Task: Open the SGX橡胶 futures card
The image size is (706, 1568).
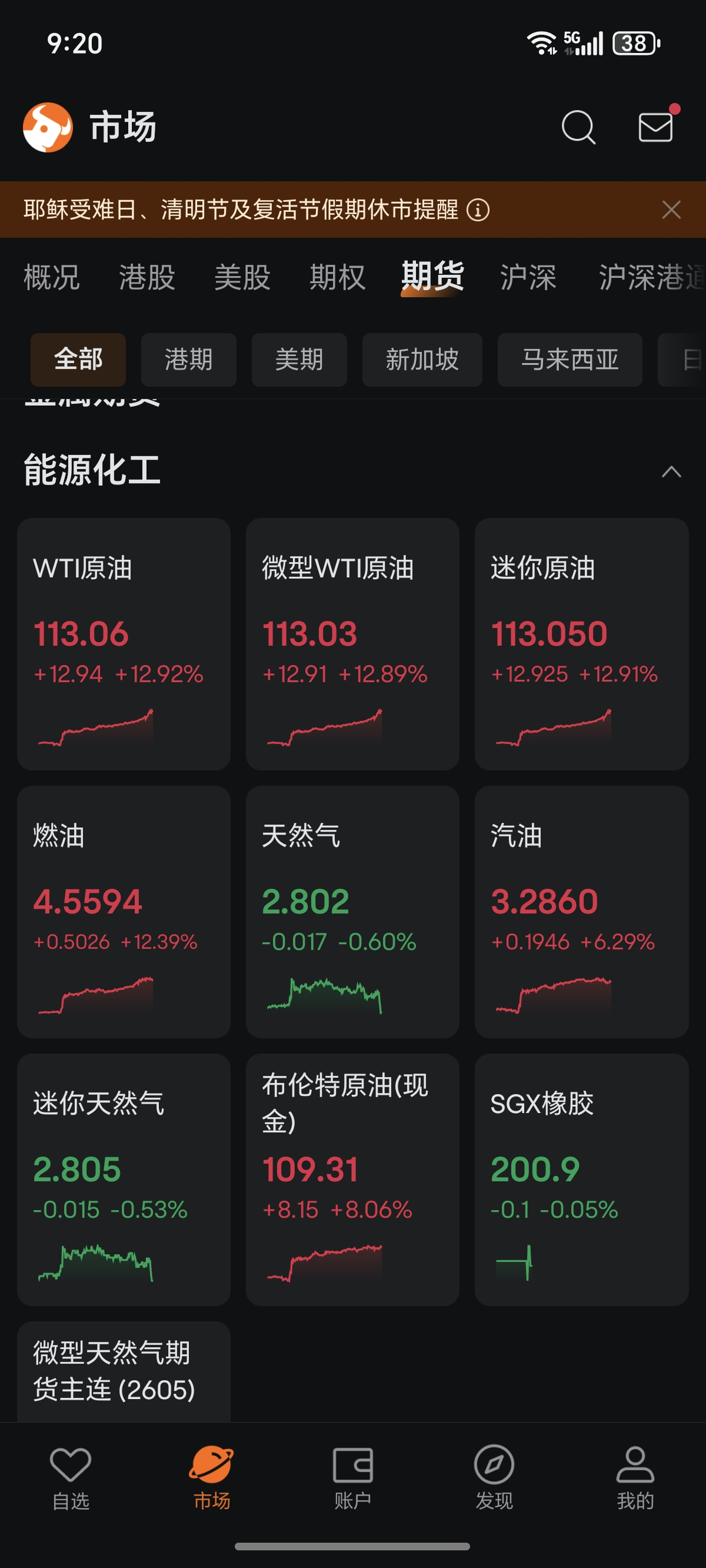Action: pyautogui.click(x=581, y=1179)
